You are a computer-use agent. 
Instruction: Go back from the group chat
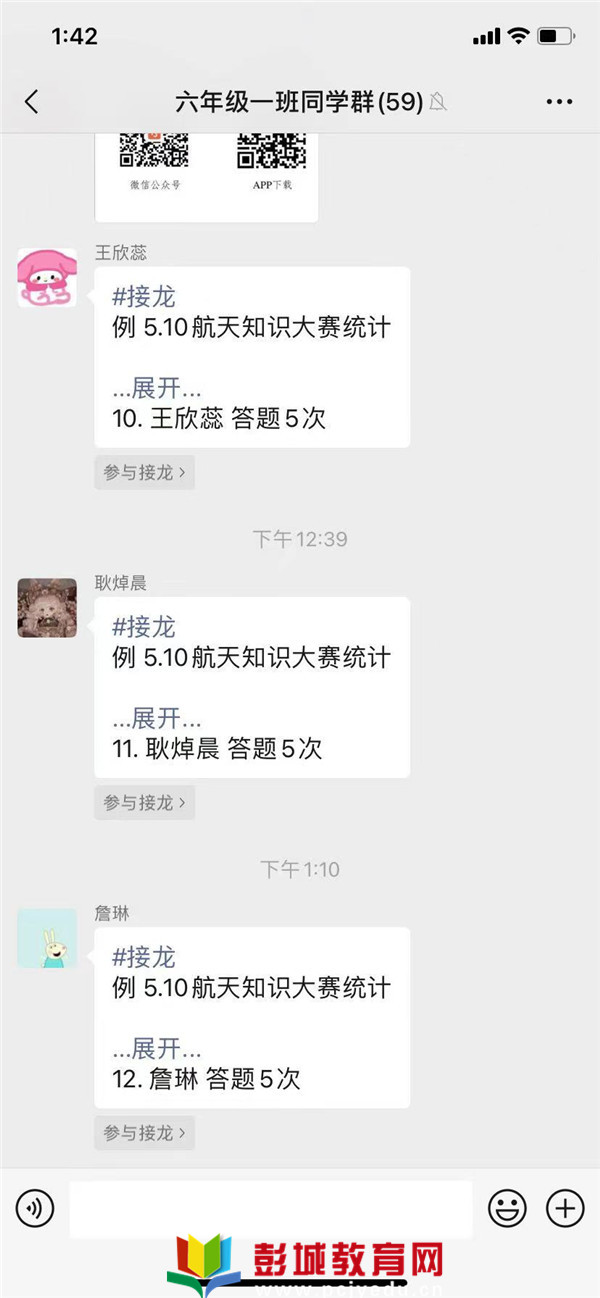(32, 101)
